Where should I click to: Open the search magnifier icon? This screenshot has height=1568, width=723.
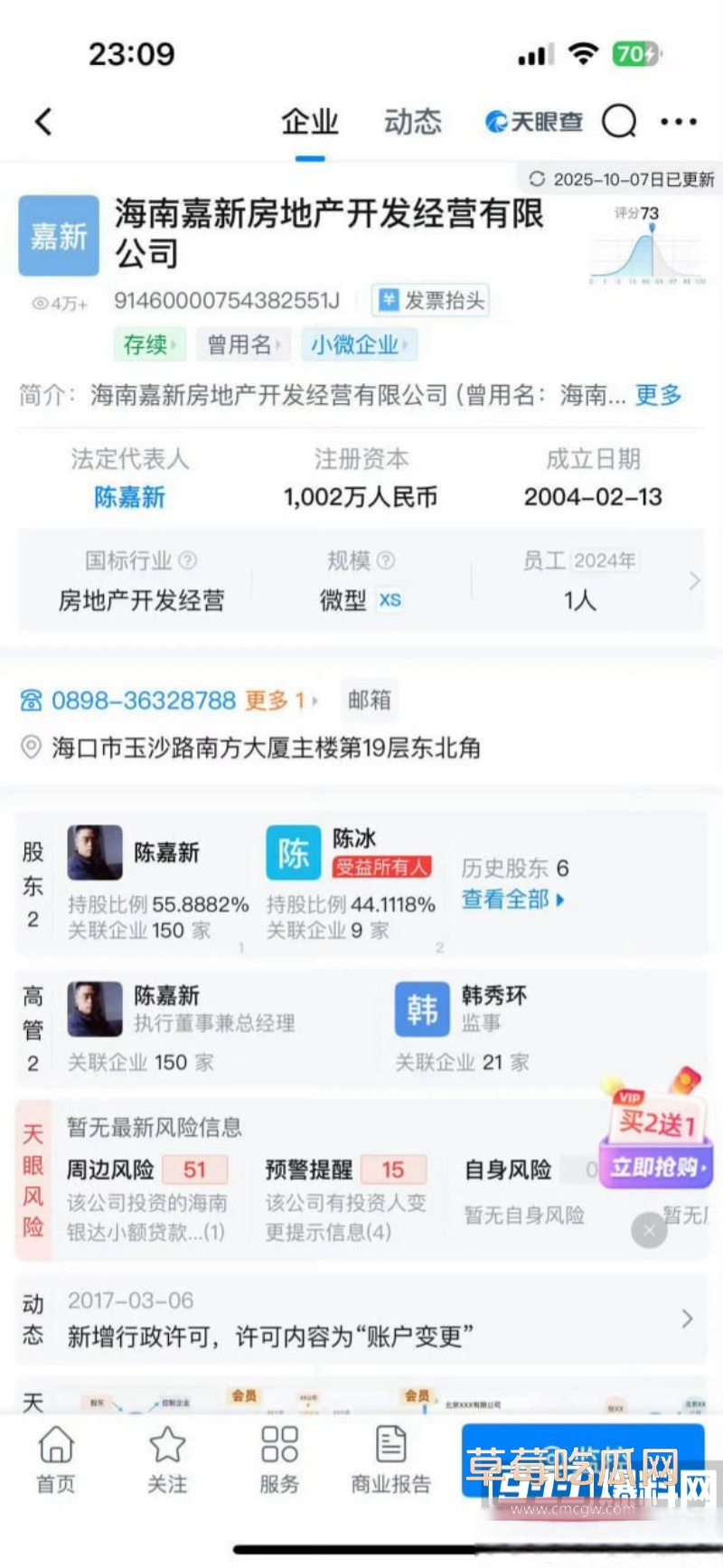click(618, 120)
